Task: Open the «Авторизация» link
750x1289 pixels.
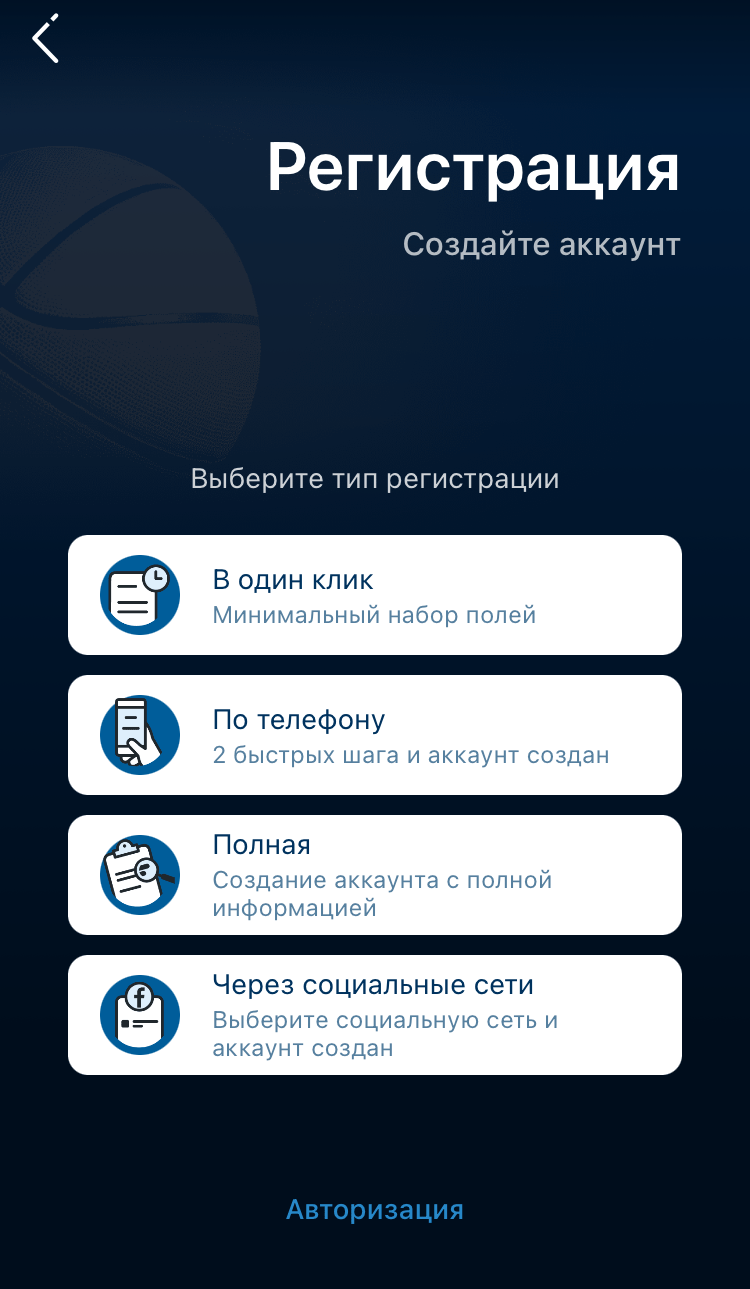Action: [x=375, y=1209]
